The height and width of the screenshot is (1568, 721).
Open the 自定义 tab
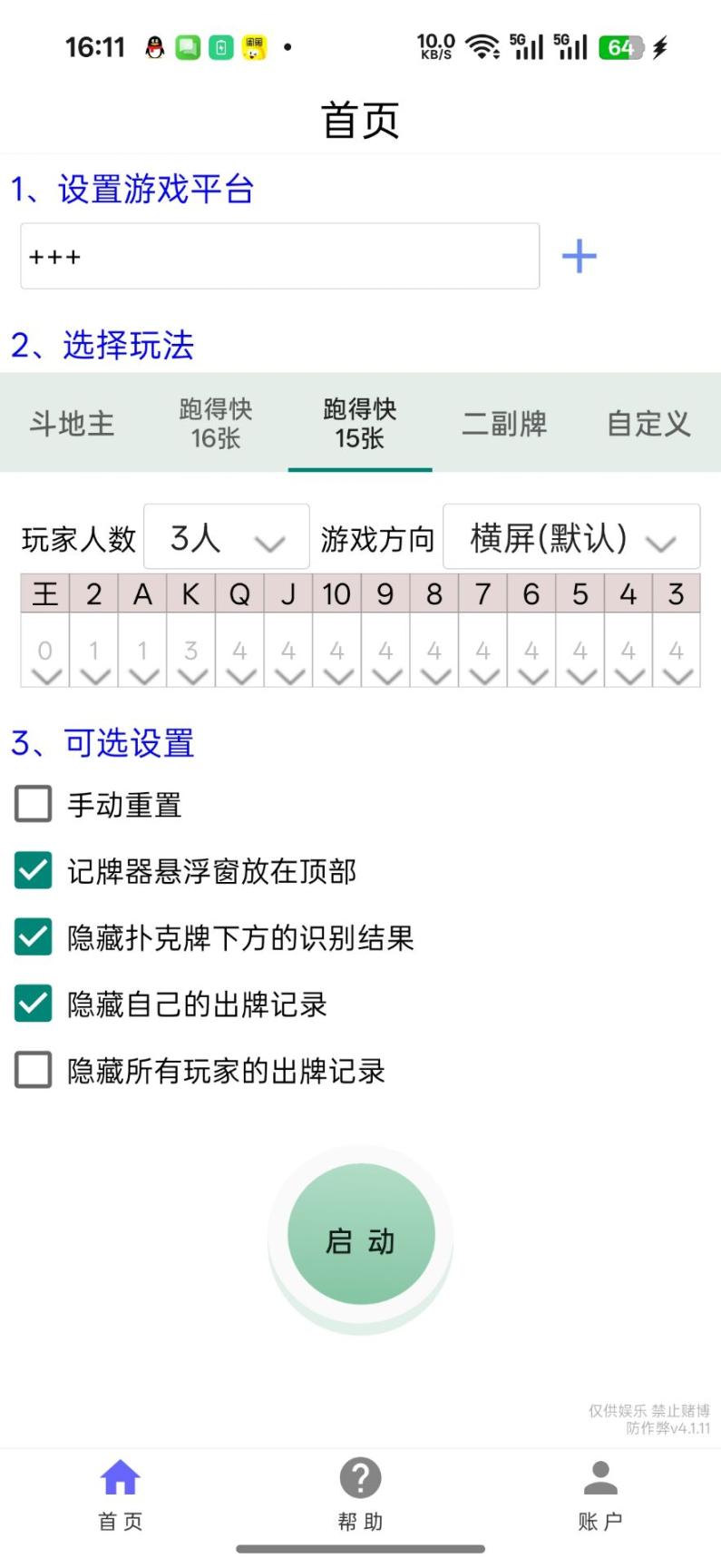pos(648,424)
